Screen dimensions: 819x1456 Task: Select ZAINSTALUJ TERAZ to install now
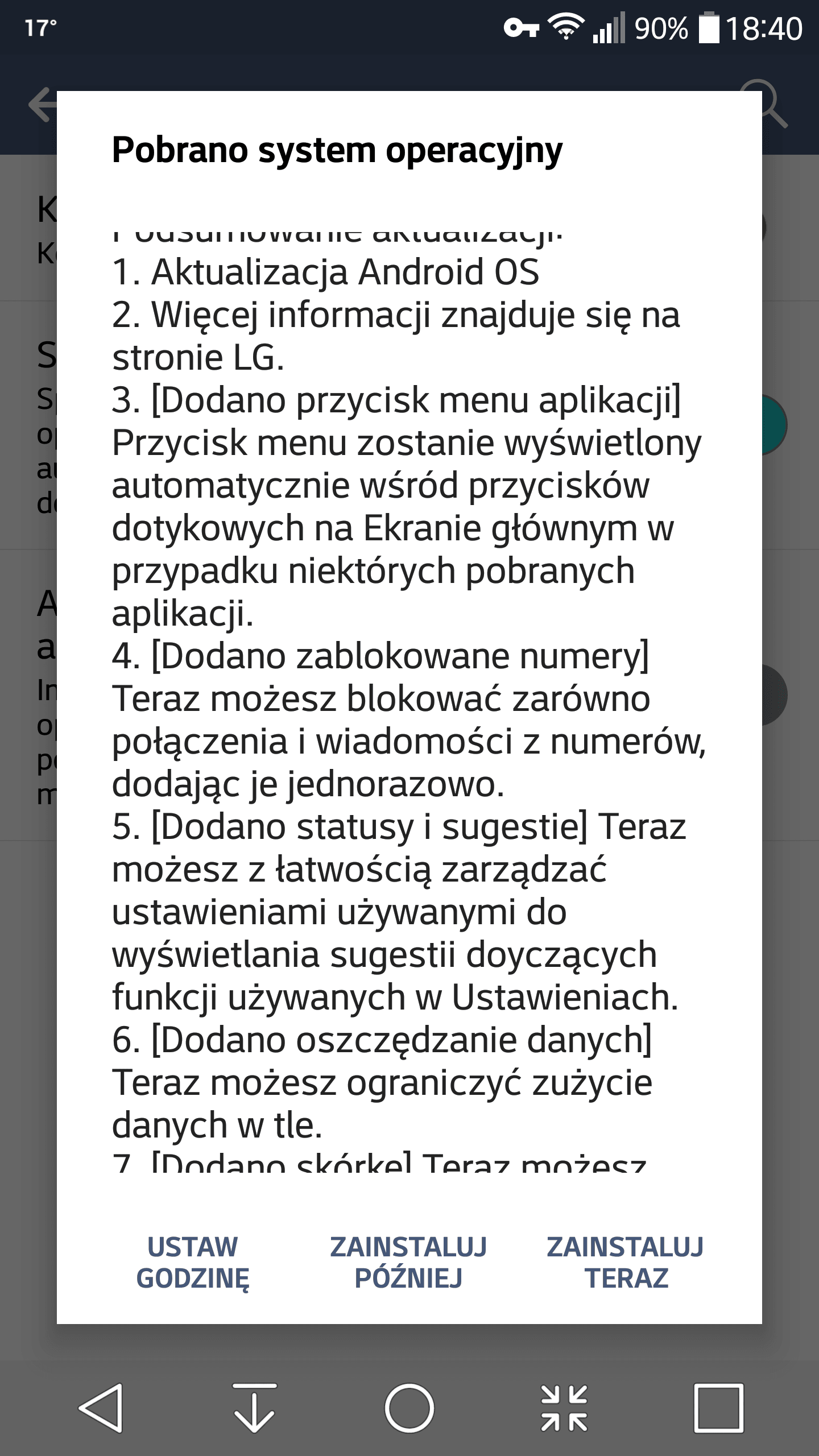click(x=626, y=1262)
